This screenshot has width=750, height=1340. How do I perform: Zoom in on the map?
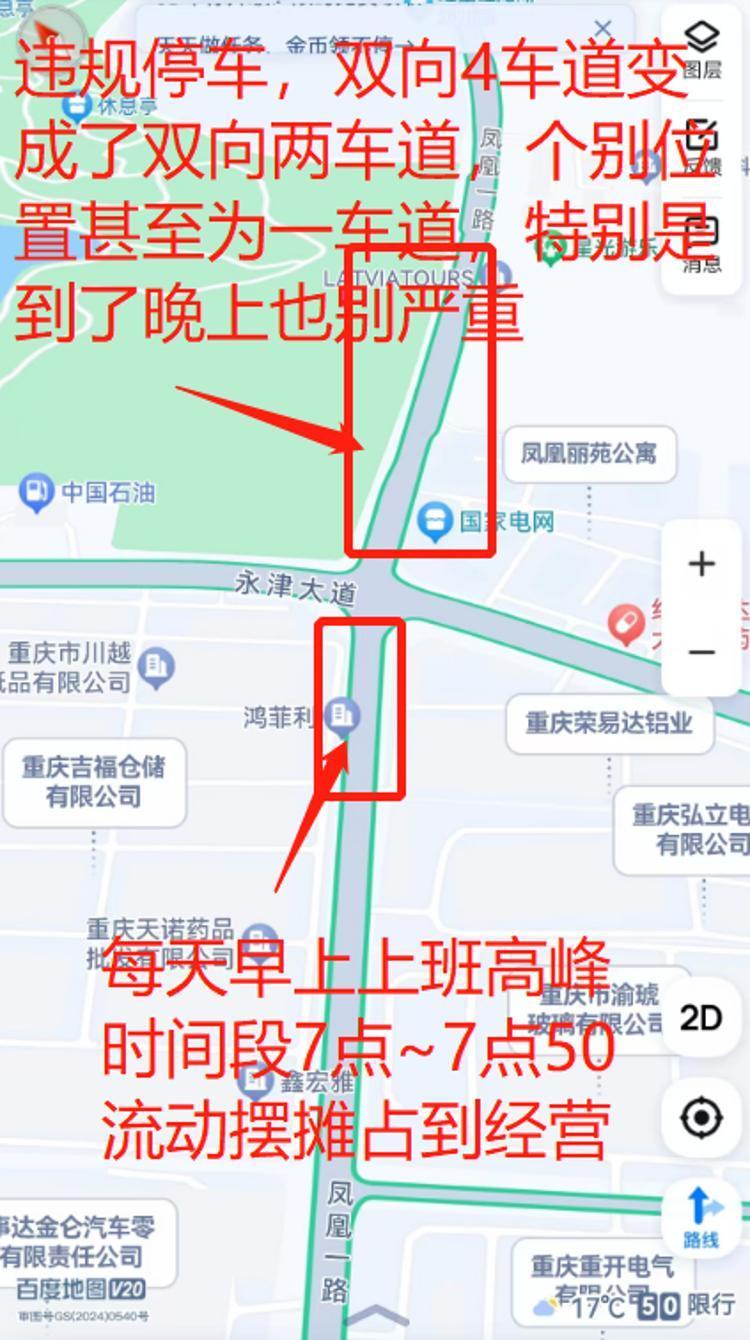[x=702, y=564]
